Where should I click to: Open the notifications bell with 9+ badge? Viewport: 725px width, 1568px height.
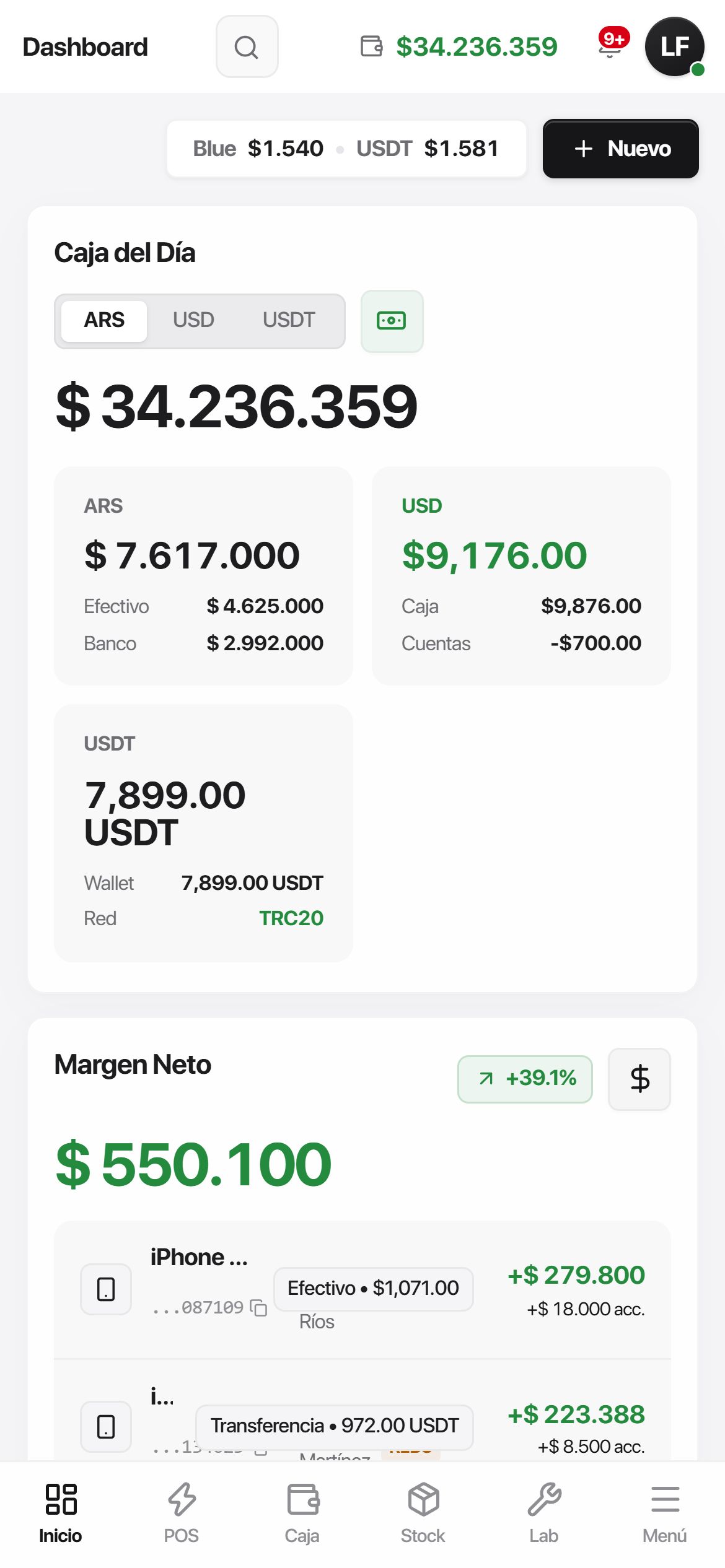[x=612, y=45]
